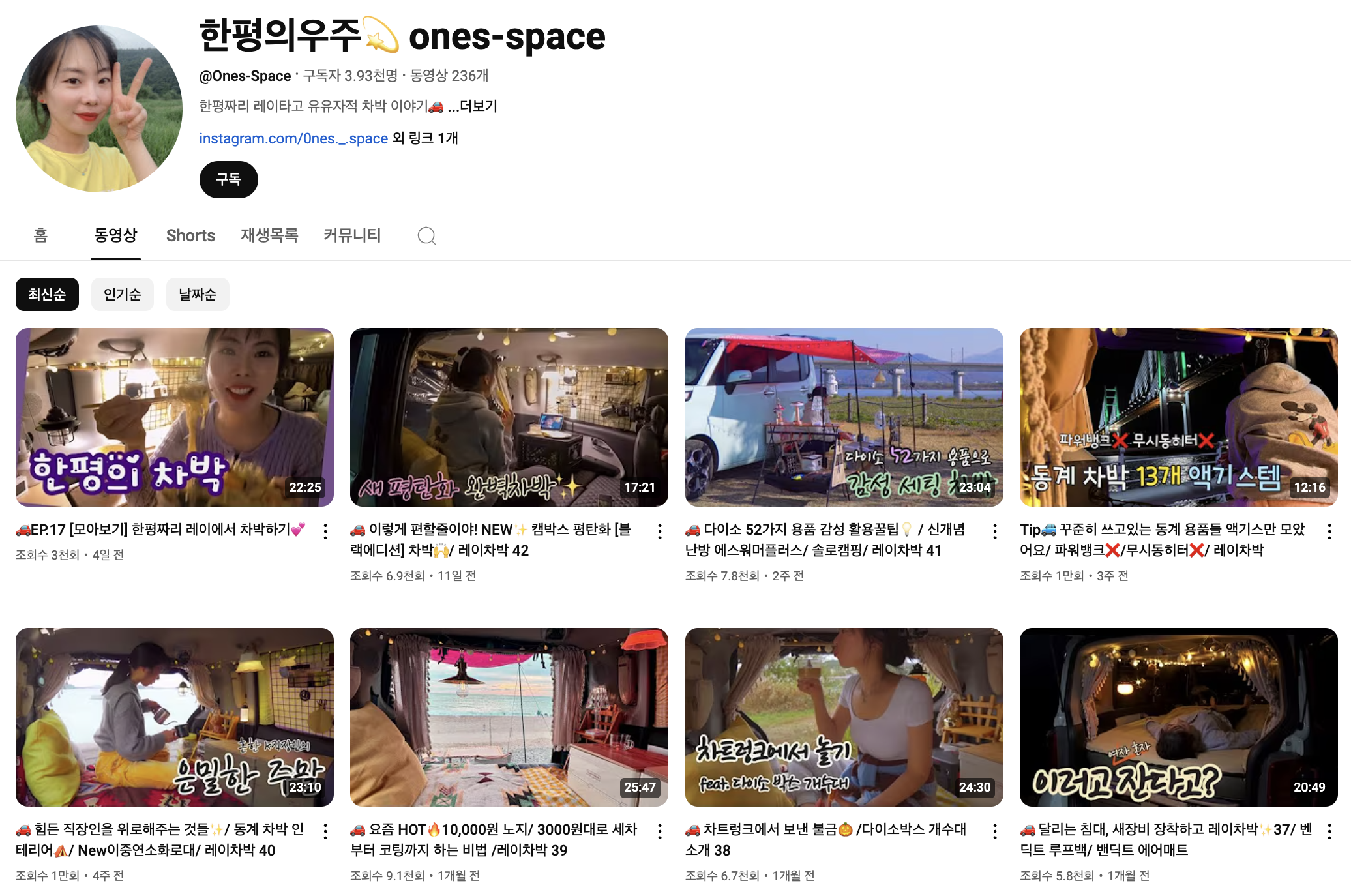The image size is (1351, 896).
Task: Select the 최신순 filter chip
Action: (47, 294)
